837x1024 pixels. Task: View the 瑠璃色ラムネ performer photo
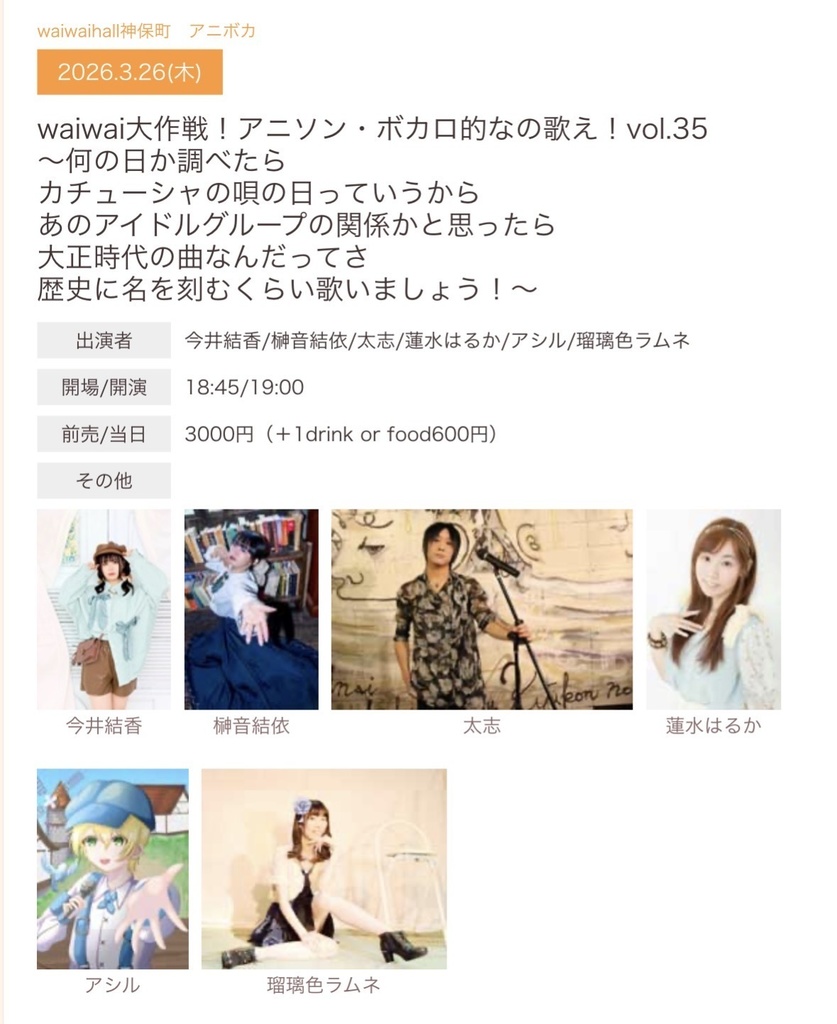pos(324,868)
